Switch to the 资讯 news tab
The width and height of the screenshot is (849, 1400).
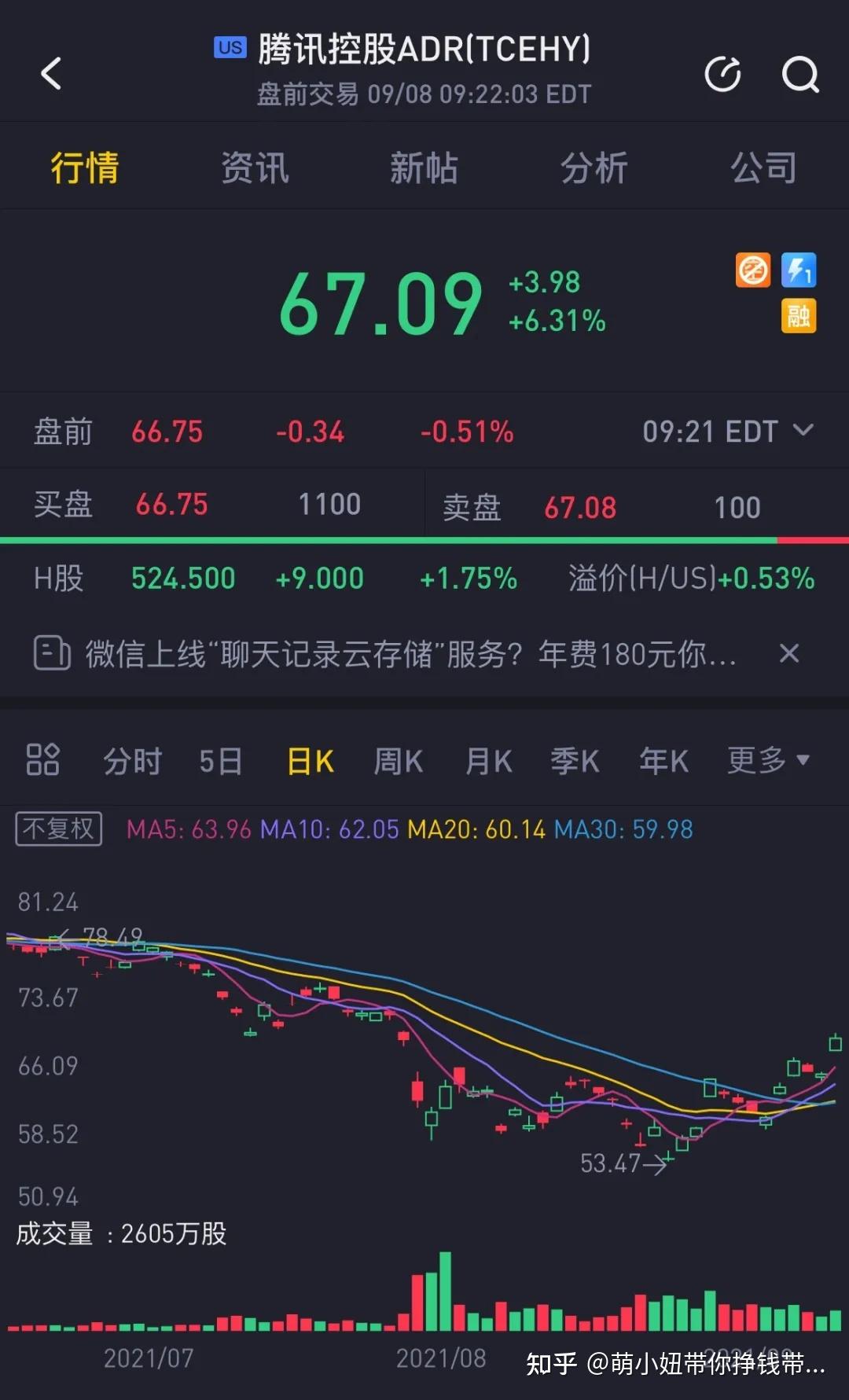point(254,167)
